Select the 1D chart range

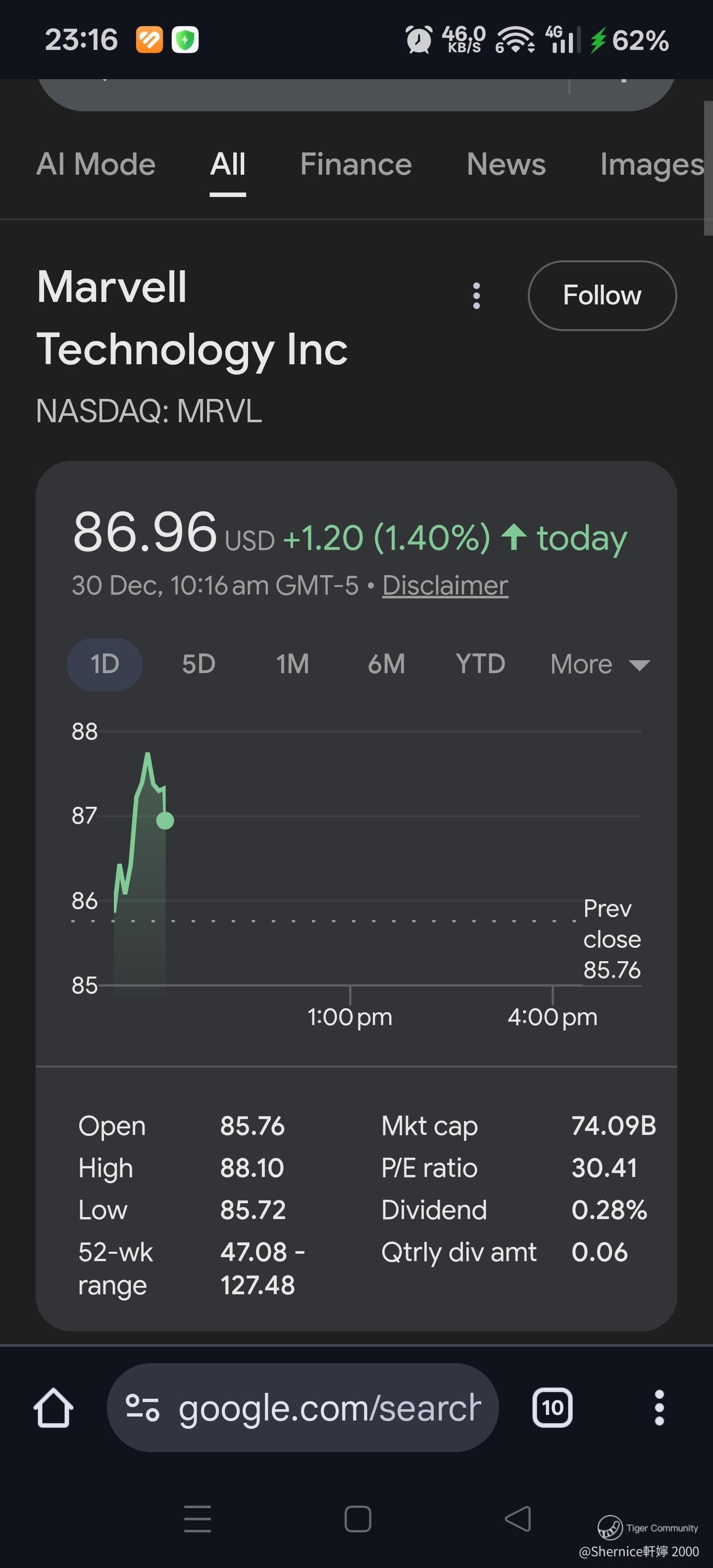click(x=105, y=664)
